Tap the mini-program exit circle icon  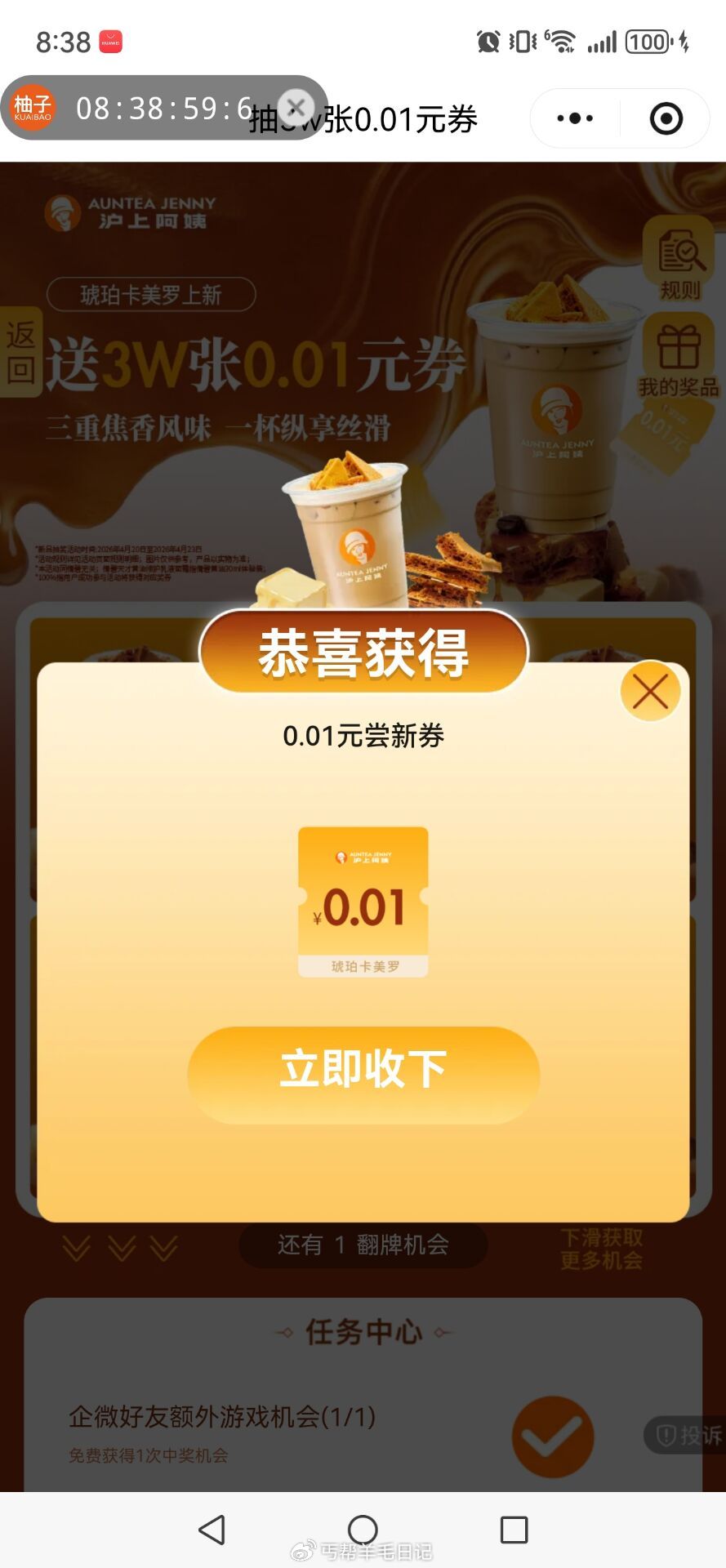pos(666,118)
